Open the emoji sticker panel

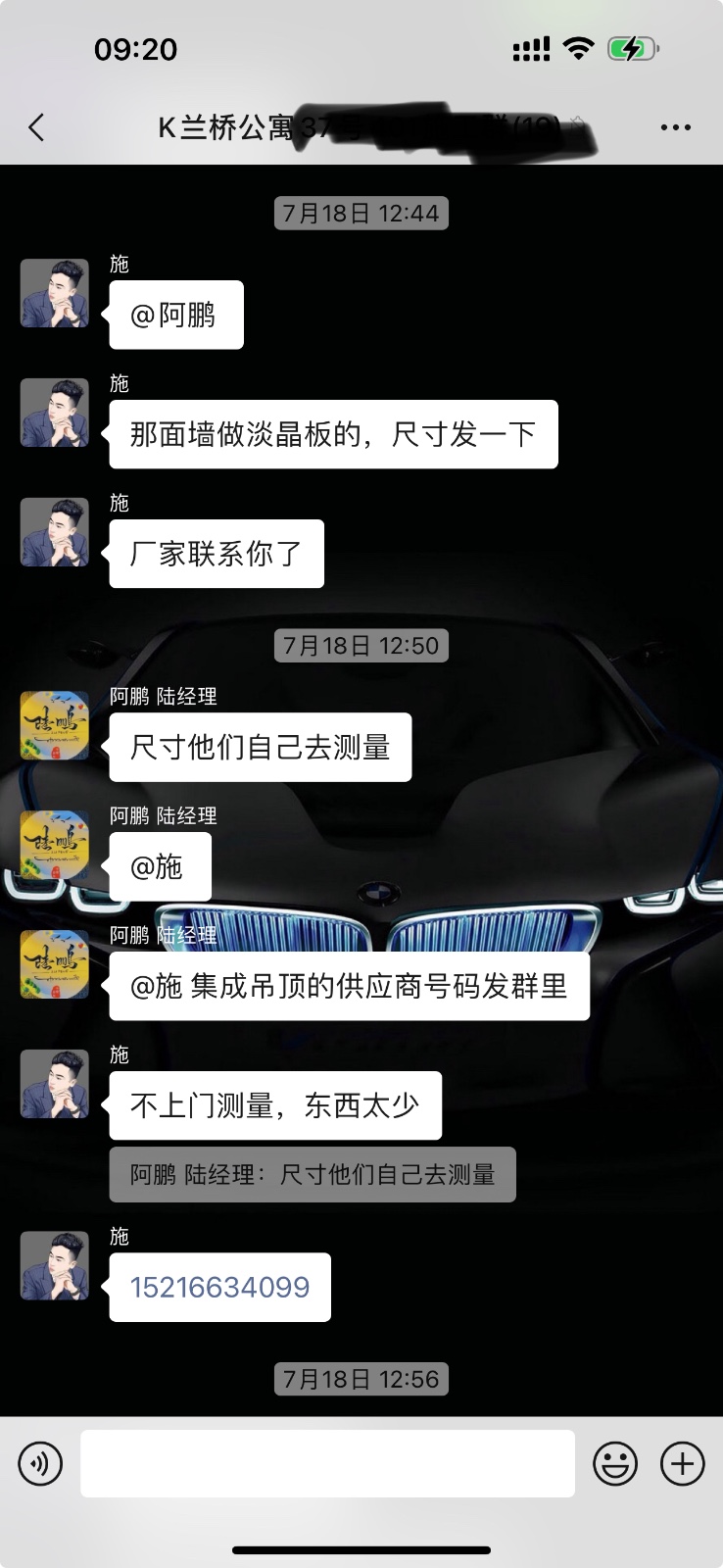(x=615, y=1464)
